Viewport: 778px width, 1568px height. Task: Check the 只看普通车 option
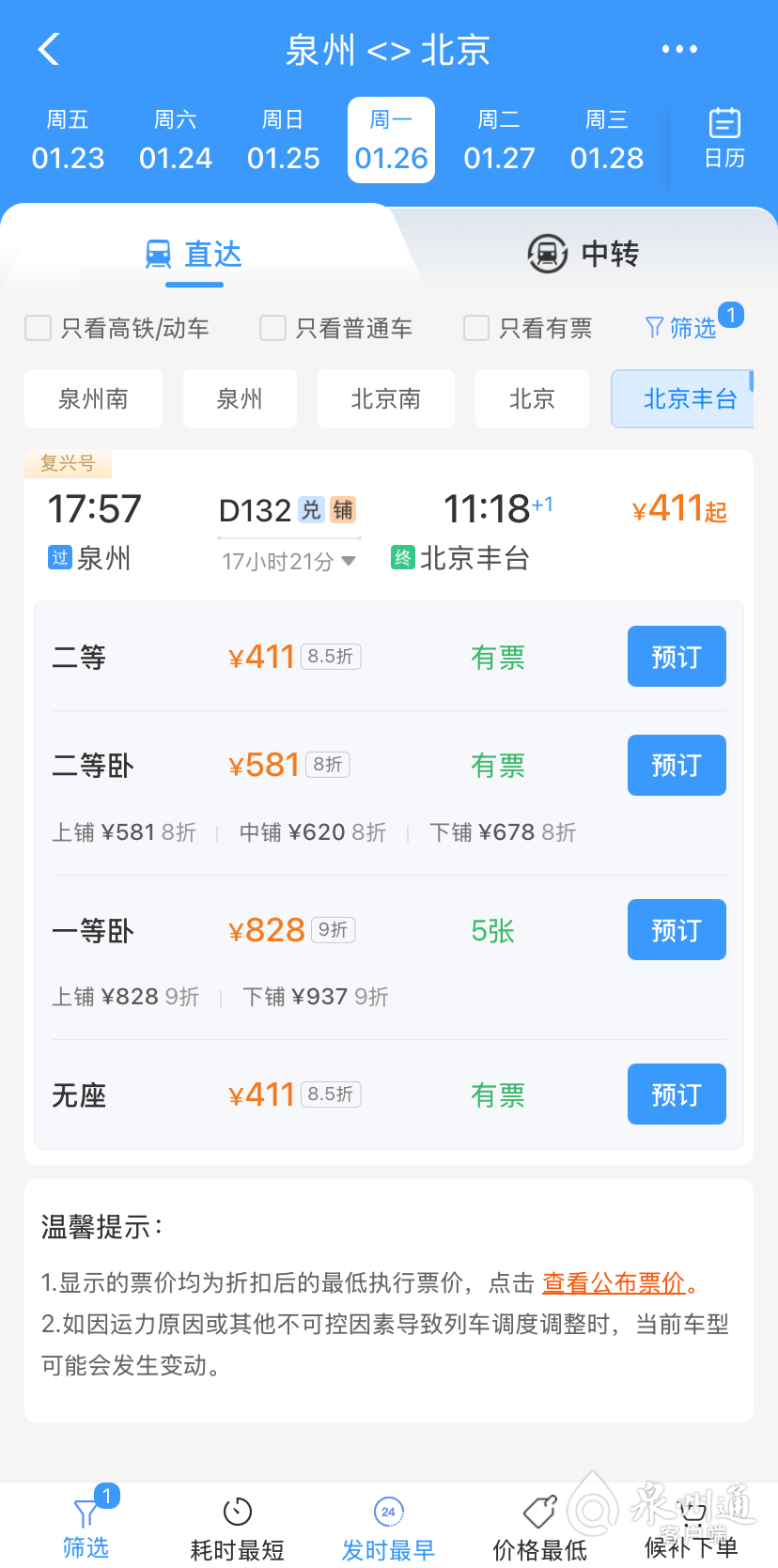272,328
